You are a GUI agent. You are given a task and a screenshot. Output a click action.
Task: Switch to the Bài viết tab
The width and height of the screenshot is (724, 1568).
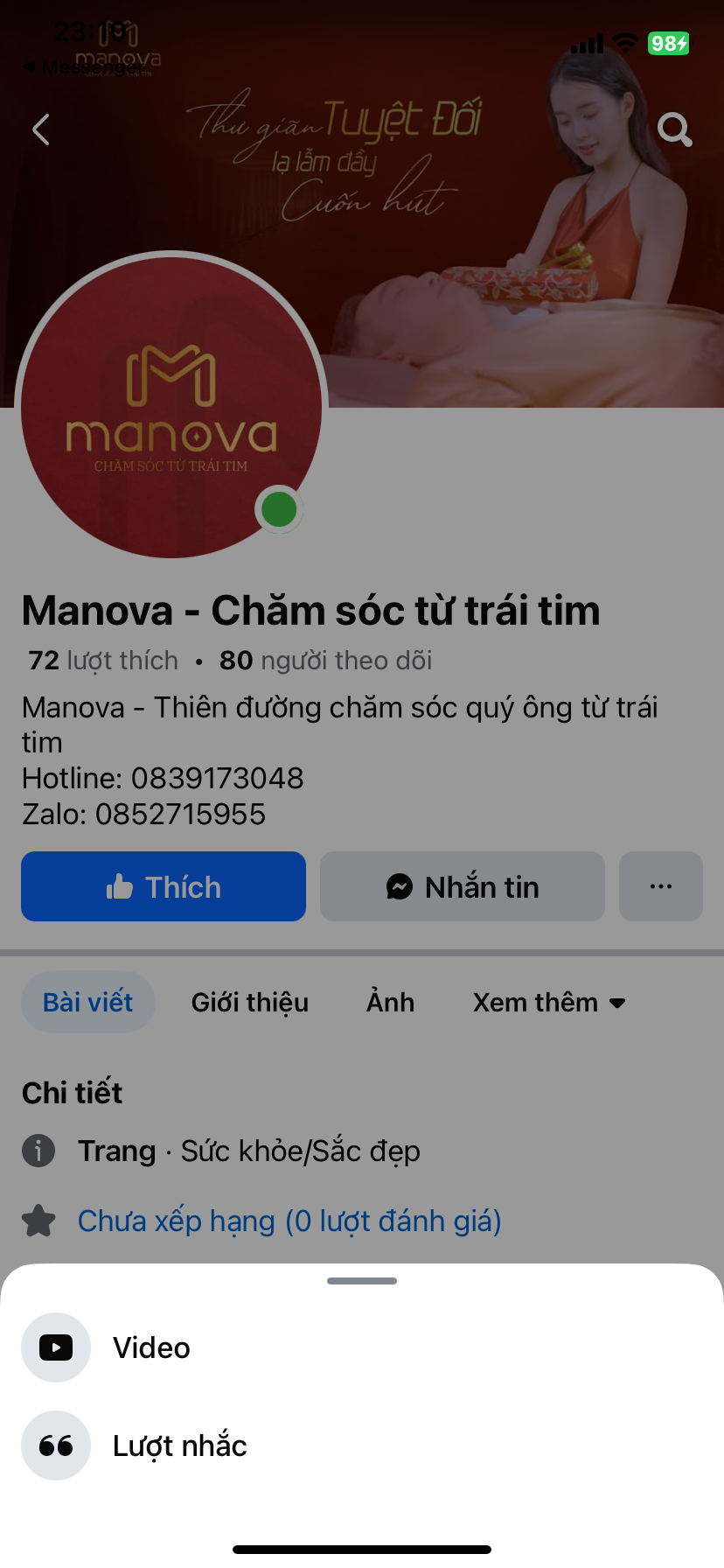point(88,1002)
